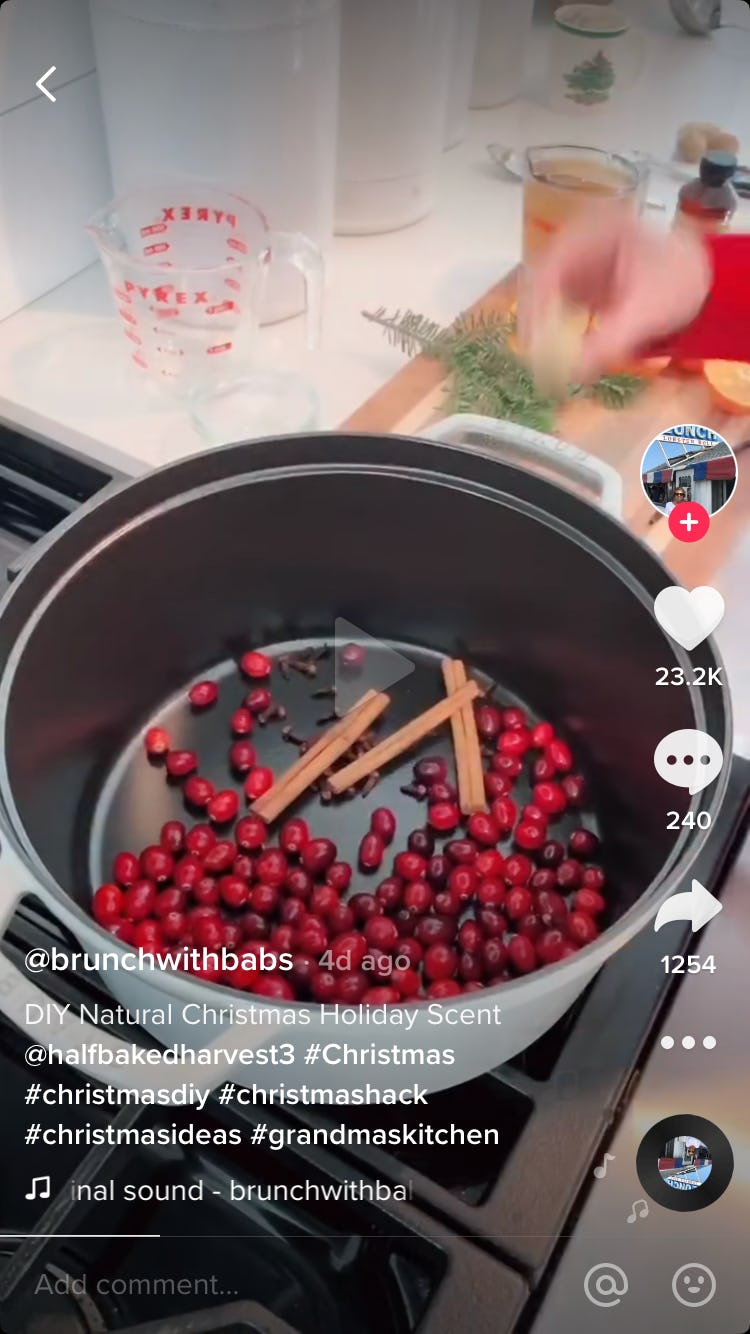Share this video with the arrow icon
Image resolution: width=750 pixels, height=1334 pixels.
(688, 907)
